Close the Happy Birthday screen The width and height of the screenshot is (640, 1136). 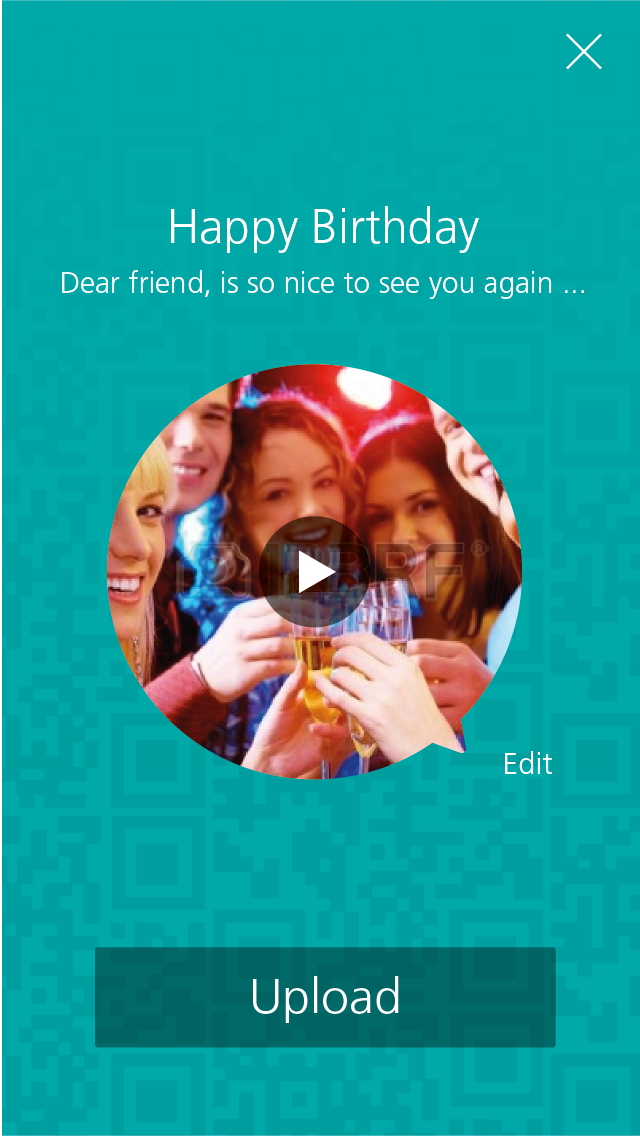[583, 52]
